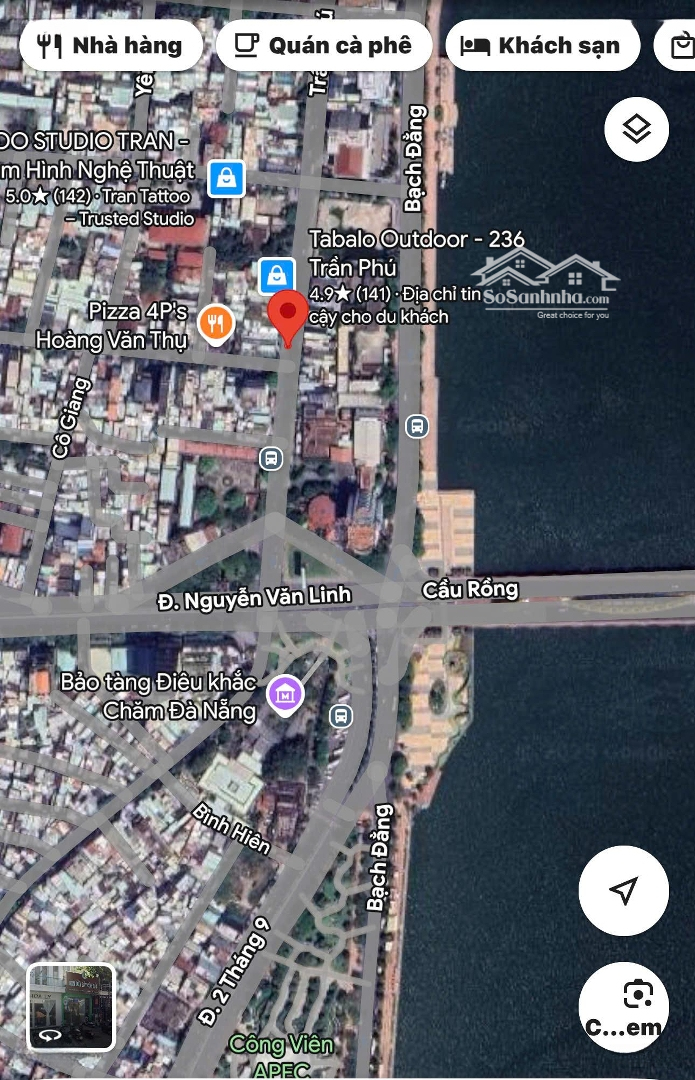Image resolution: width=695 pixels, height=1080 pixels.
Task: Select the Nhà hàng filter chip
Action: click(110, 45)
